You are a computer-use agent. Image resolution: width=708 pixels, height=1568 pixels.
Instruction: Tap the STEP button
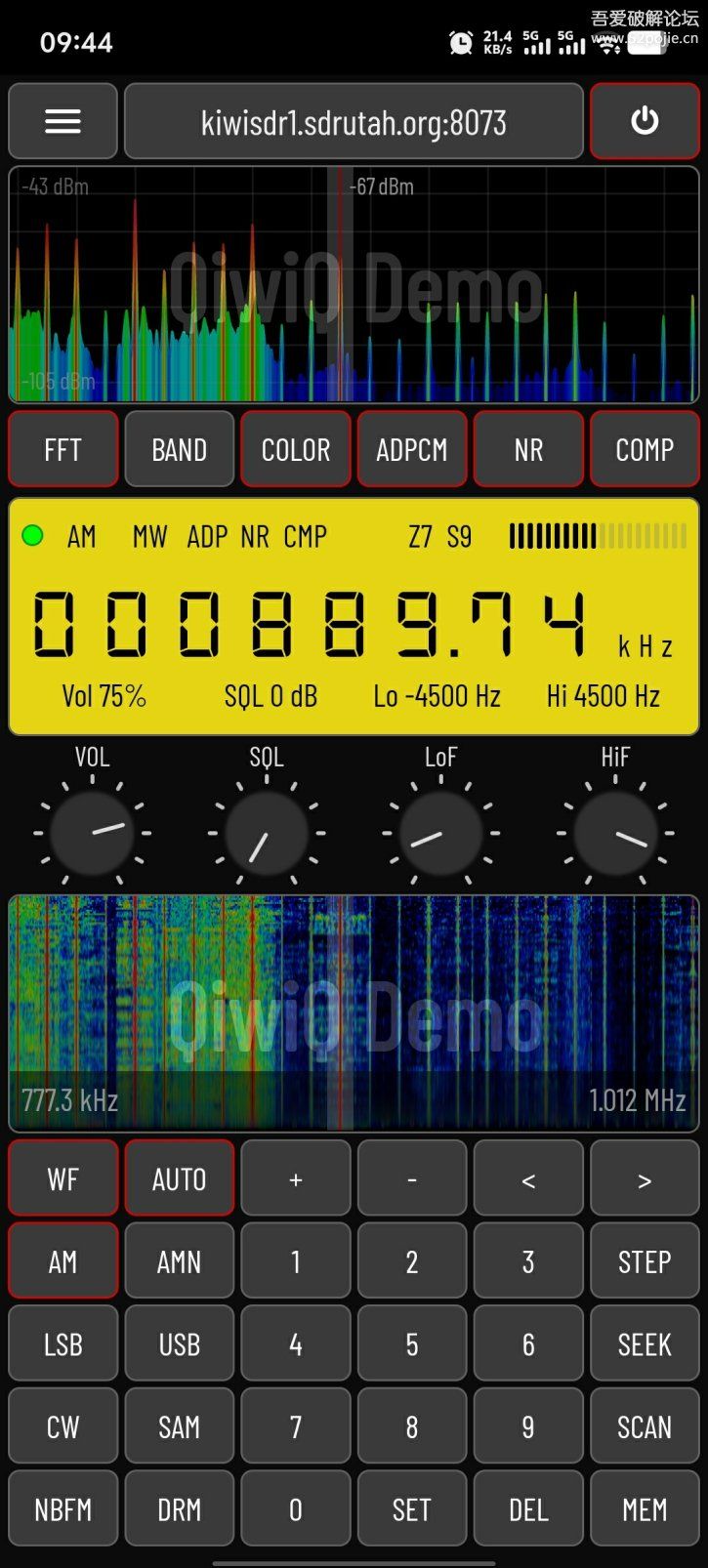644,1261
